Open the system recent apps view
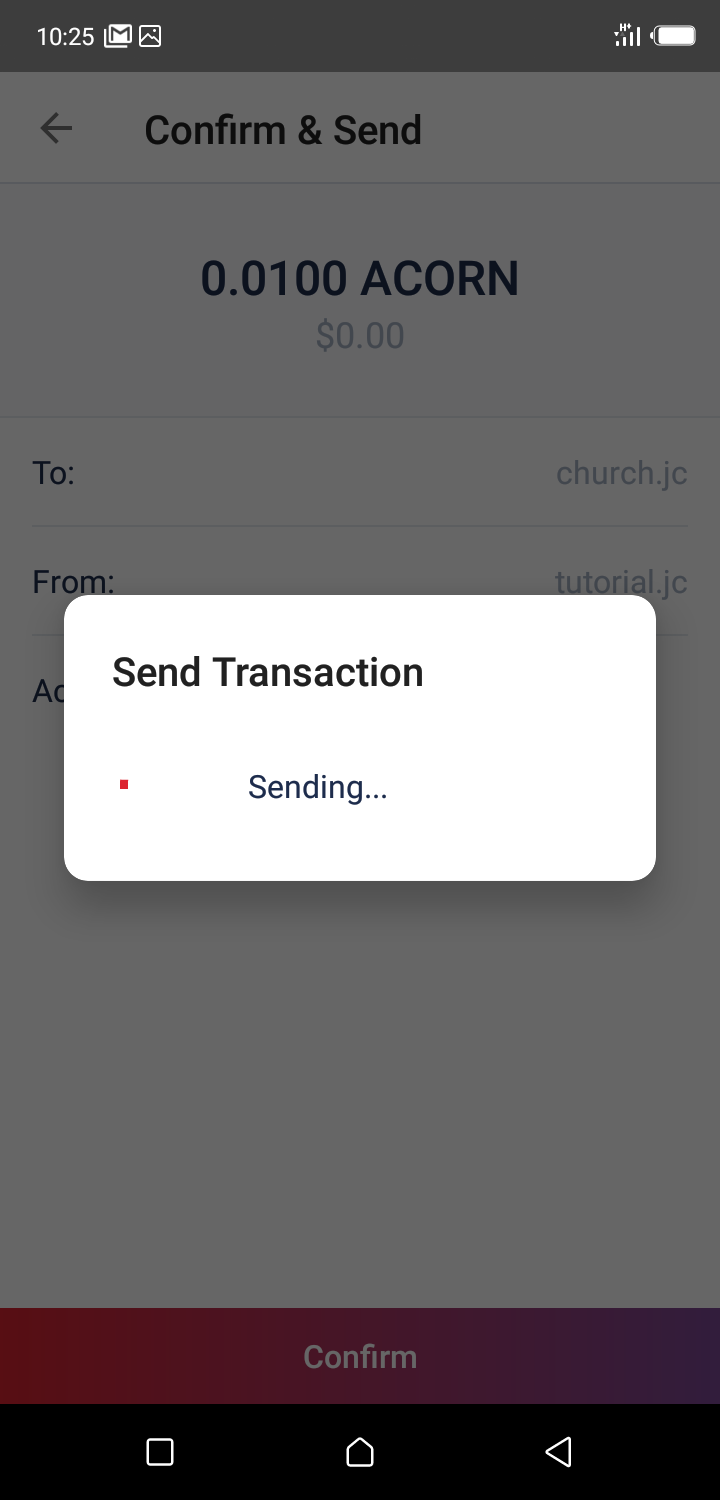Screen dimensions: 720x1500 [x=160, y=1452]
